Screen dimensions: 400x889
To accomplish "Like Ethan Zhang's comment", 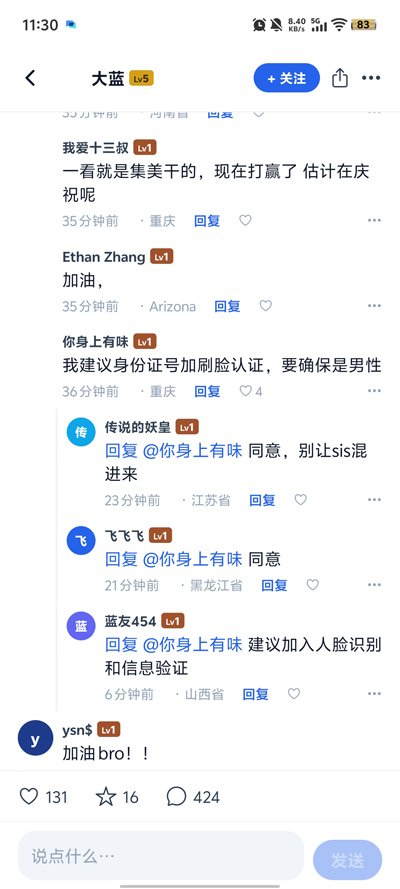I will [x=266, y=306].
